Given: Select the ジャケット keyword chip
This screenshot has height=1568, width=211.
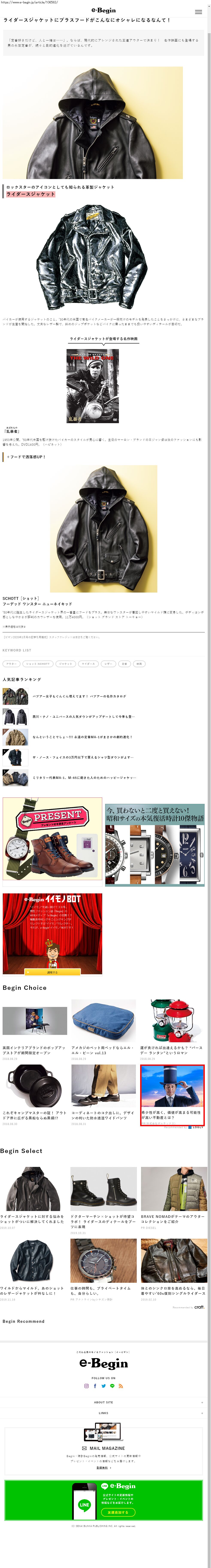Looking at the screenshot, I should point(65,663).
